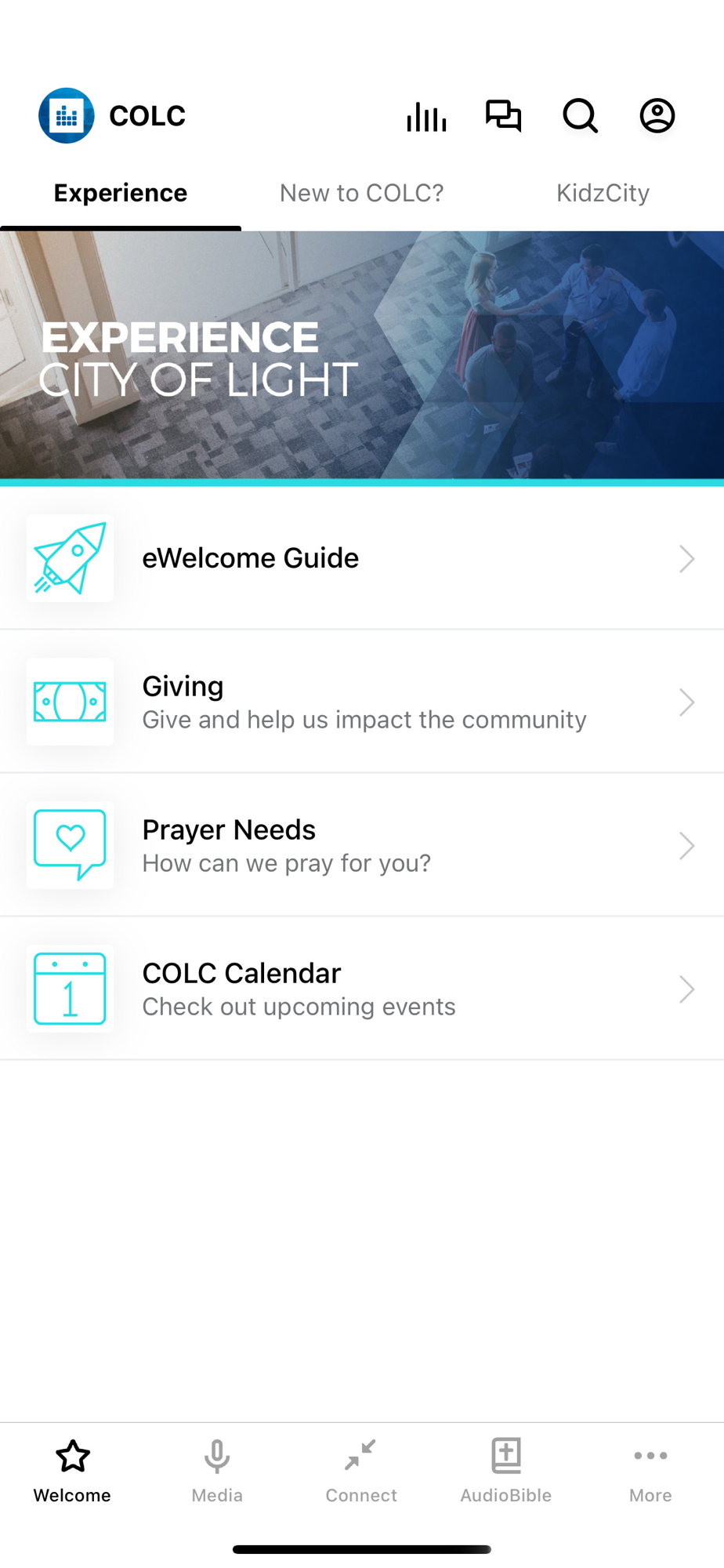This screenshot has width=724, height=1568.
Task: Show the More tab
Action: pyautogui.click(x=650, y=1471)
